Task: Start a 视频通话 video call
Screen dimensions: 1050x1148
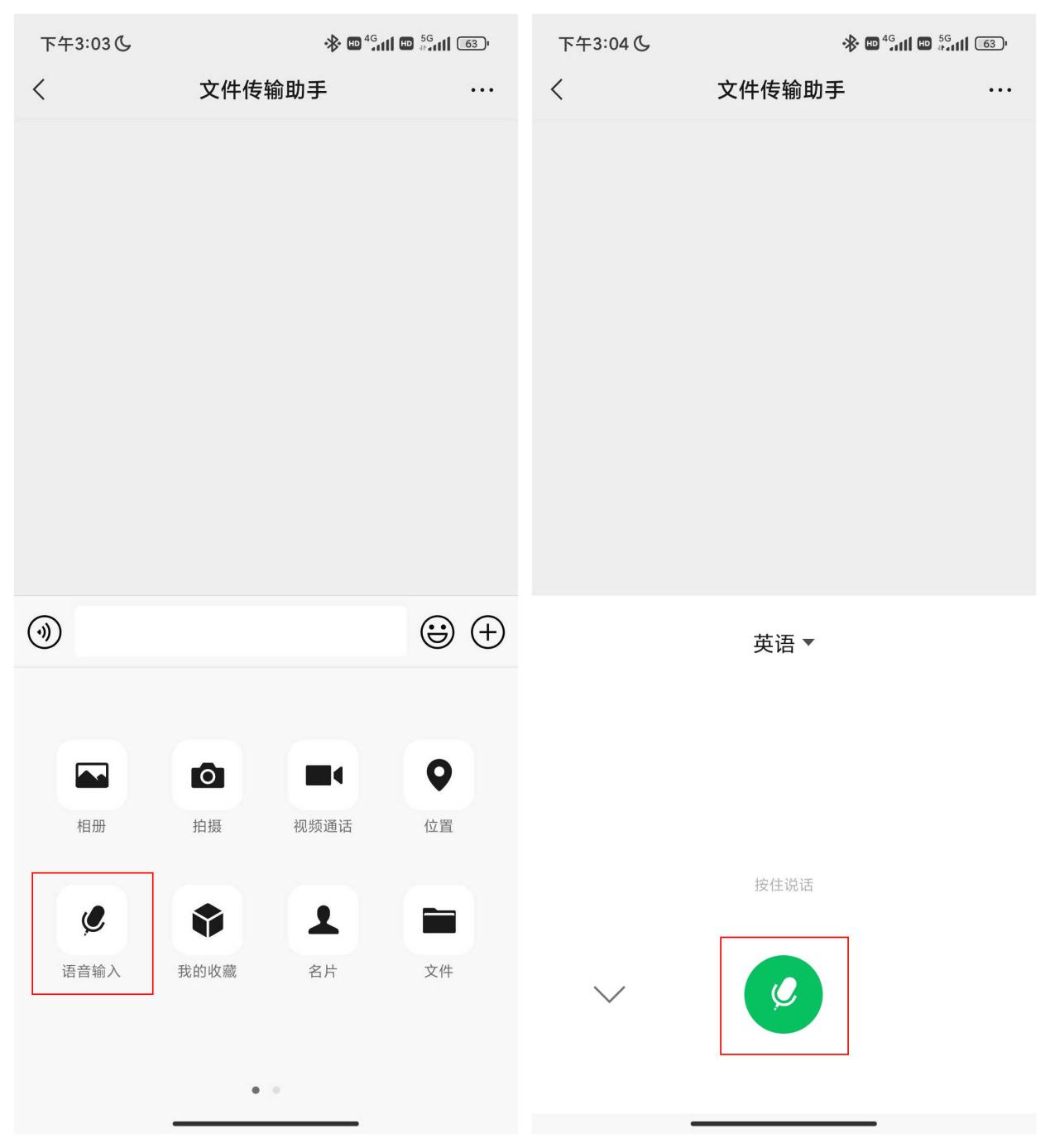Action: click(x=323, y=776)
